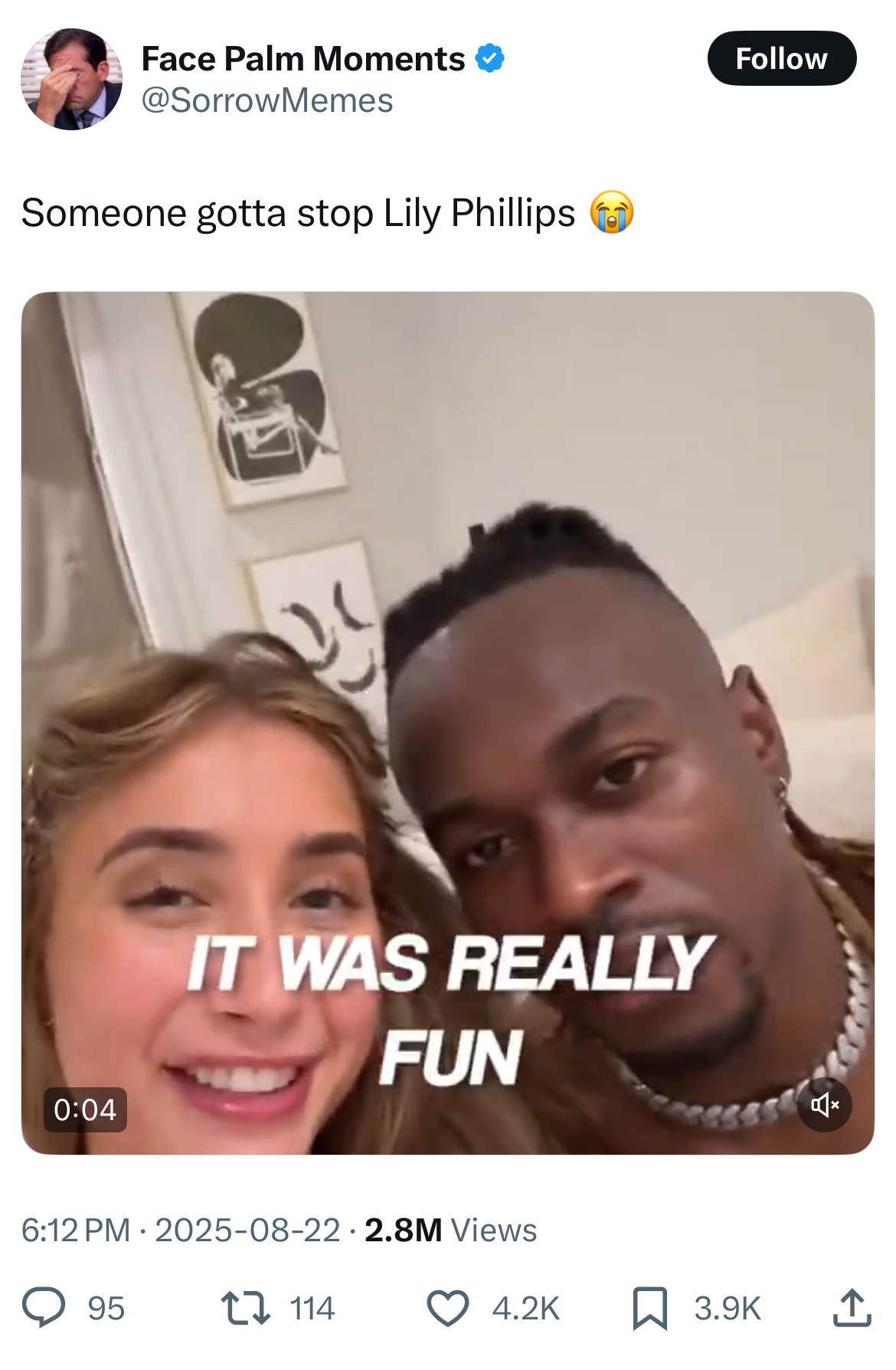Unmute the video sound

point(824,1104)
